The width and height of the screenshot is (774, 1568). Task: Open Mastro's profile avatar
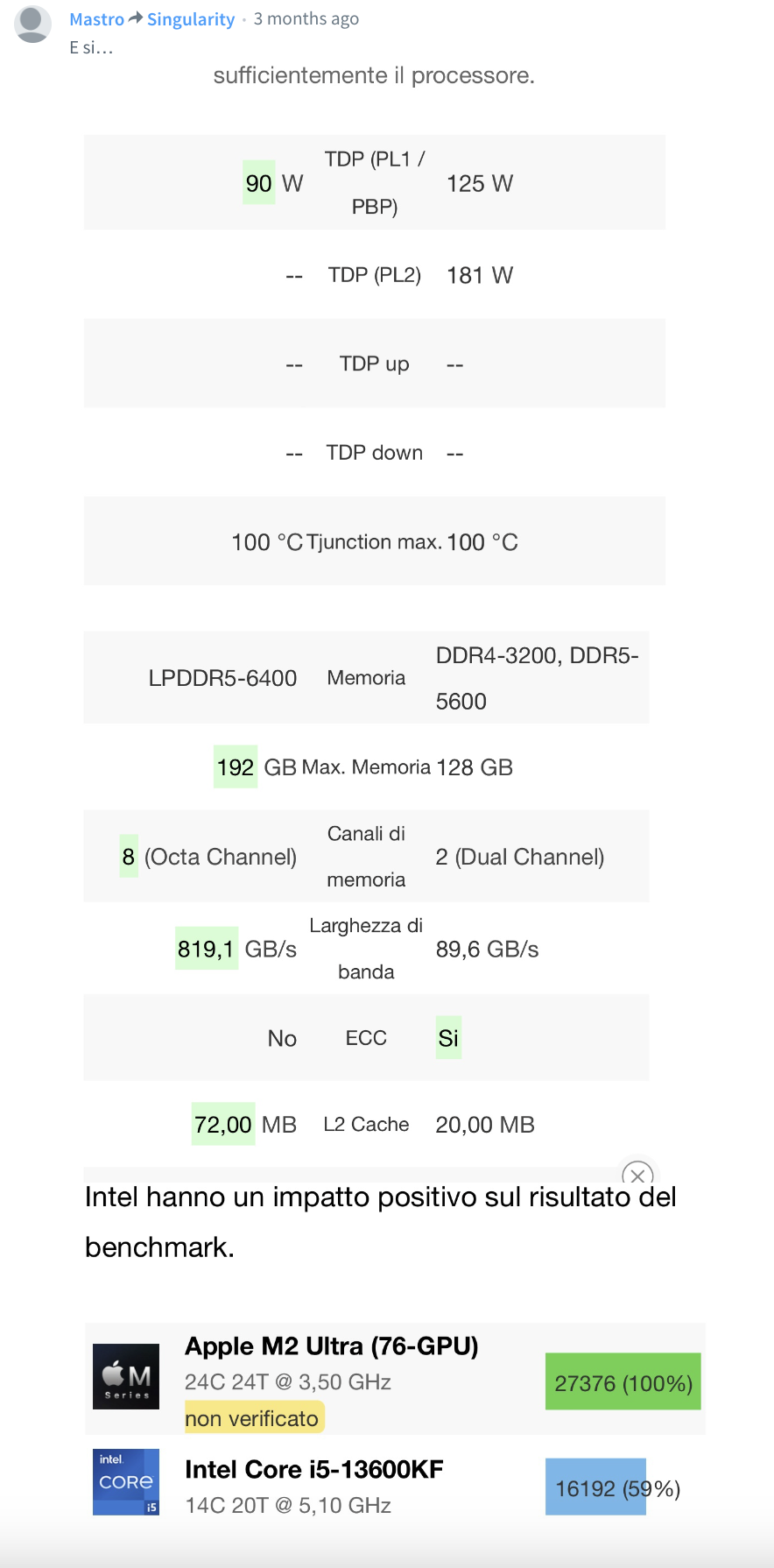tap(32, 24)
